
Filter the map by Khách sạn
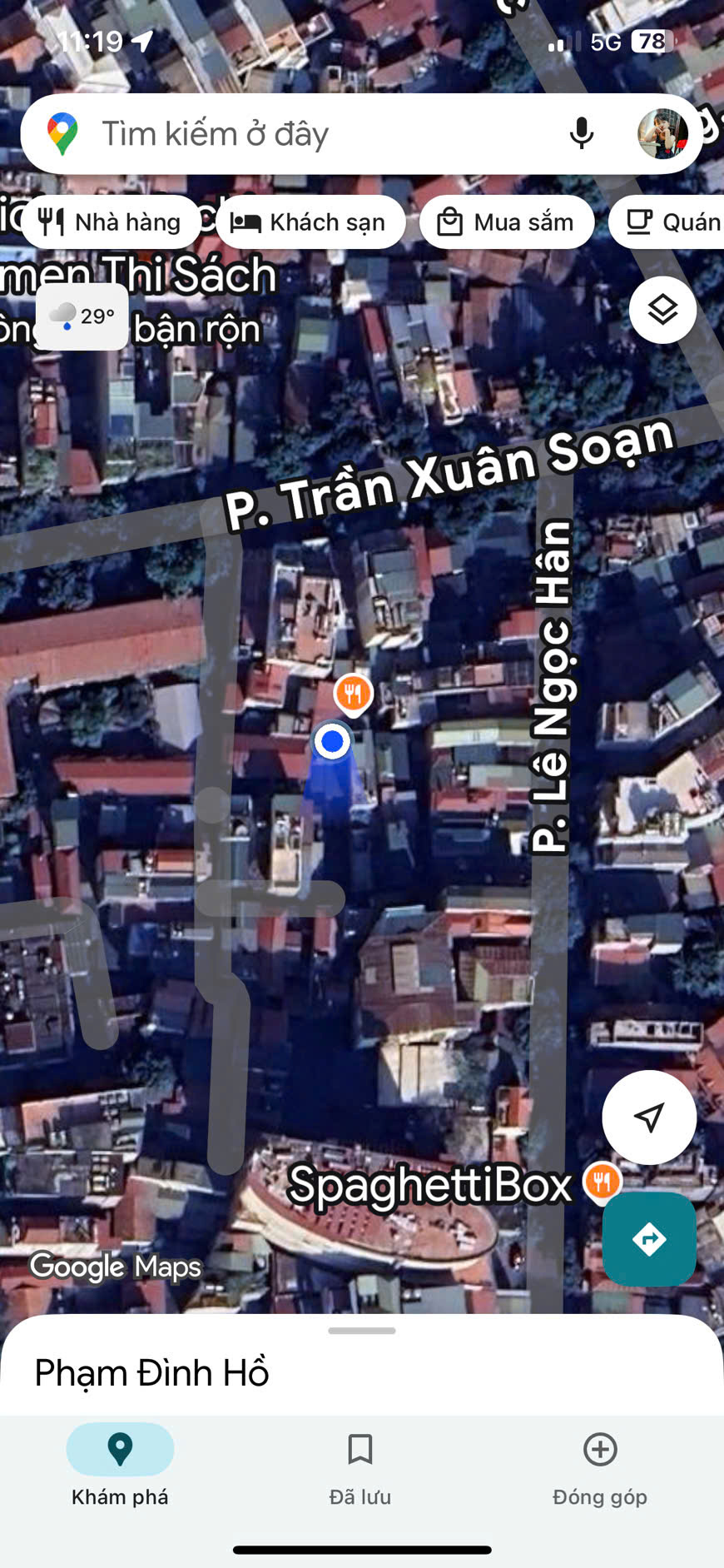pos(310,222)
